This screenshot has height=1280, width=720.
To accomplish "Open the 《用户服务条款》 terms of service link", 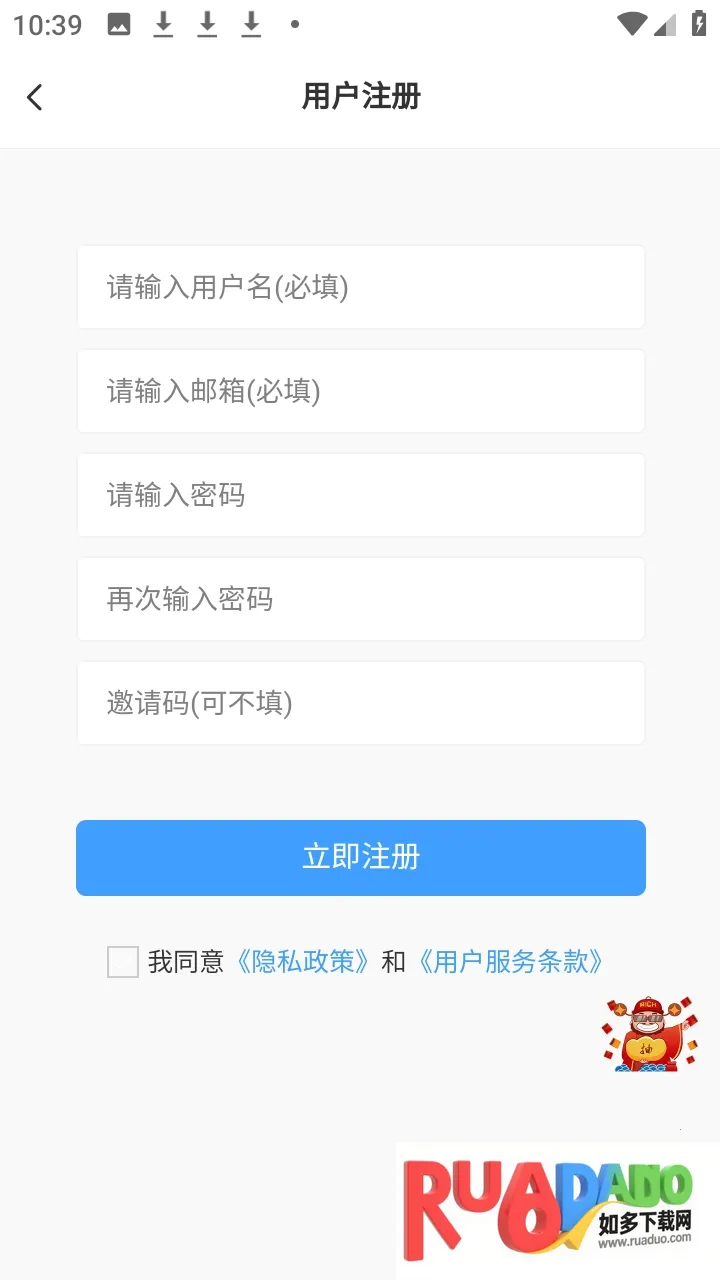I will tap(511, 962).
